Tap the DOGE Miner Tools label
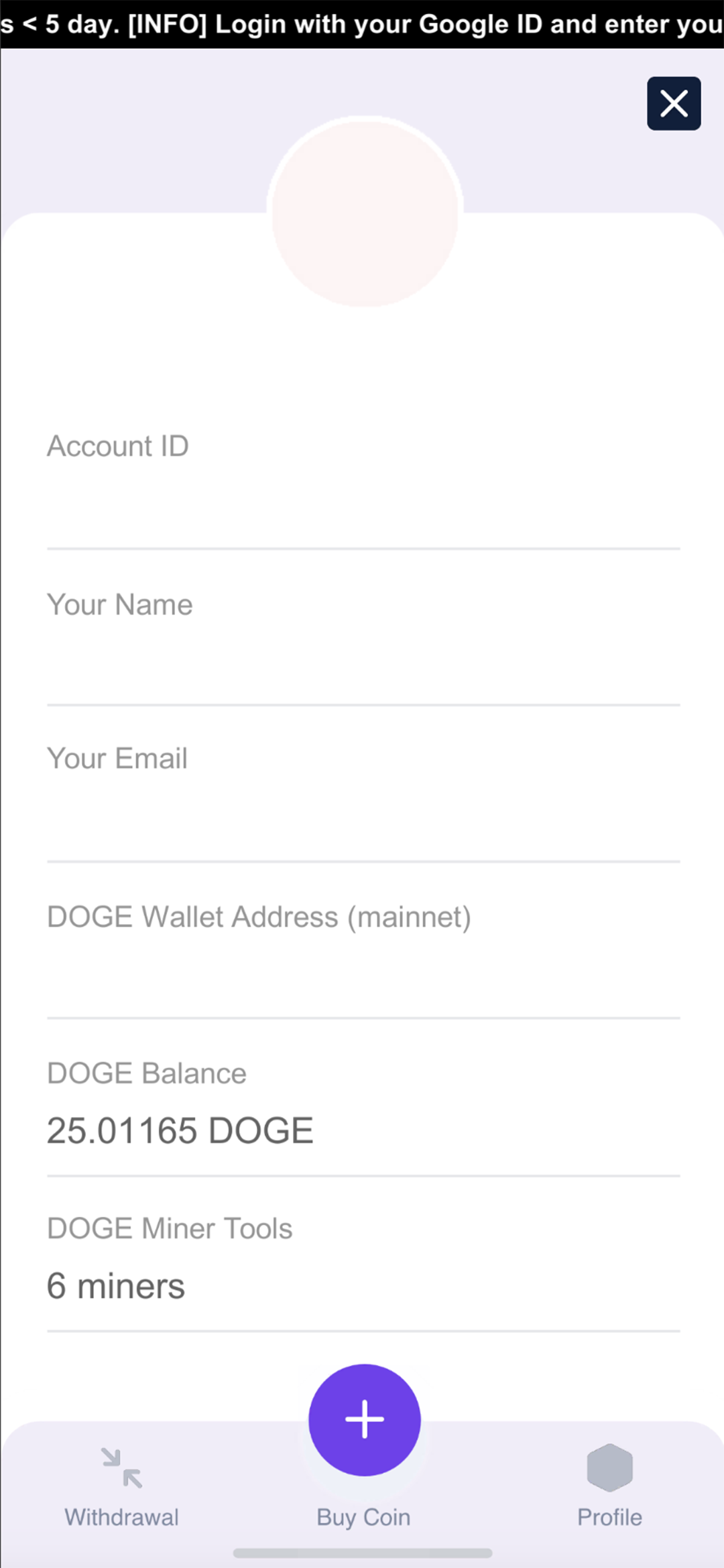Screen dimensions: 724x1568 point(170,1228)
